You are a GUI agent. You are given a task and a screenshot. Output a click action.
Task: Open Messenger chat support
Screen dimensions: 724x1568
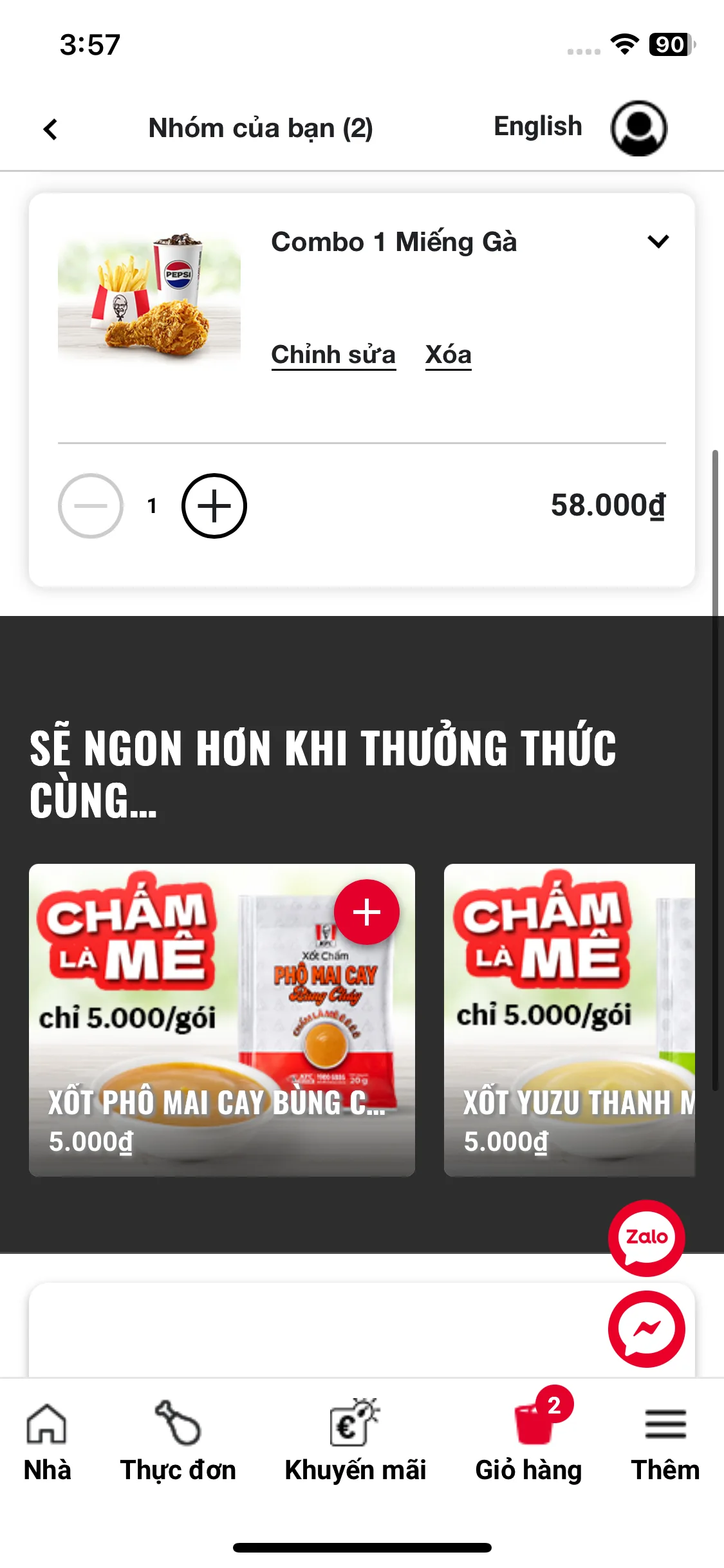coord(646,1329)
